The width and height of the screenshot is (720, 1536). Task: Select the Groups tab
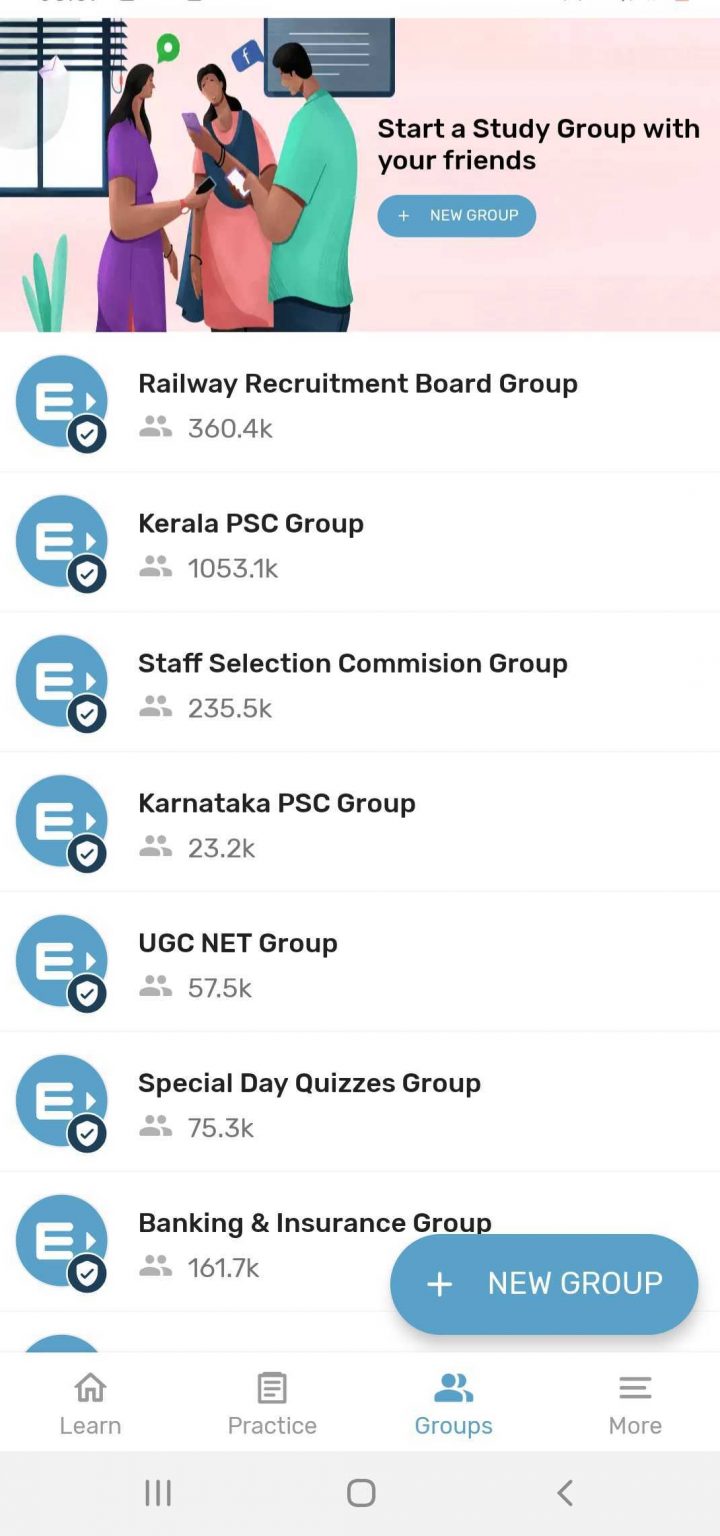tap(453, 1404)
